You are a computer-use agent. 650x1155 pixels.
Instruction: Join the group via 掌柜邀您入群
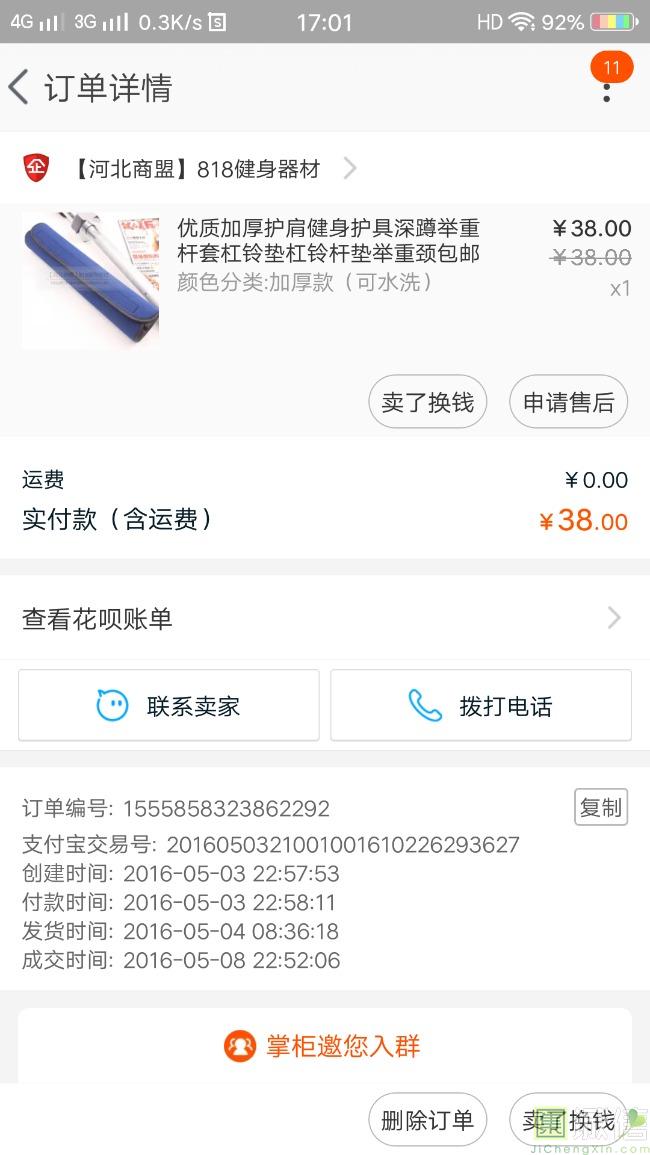324,1046
